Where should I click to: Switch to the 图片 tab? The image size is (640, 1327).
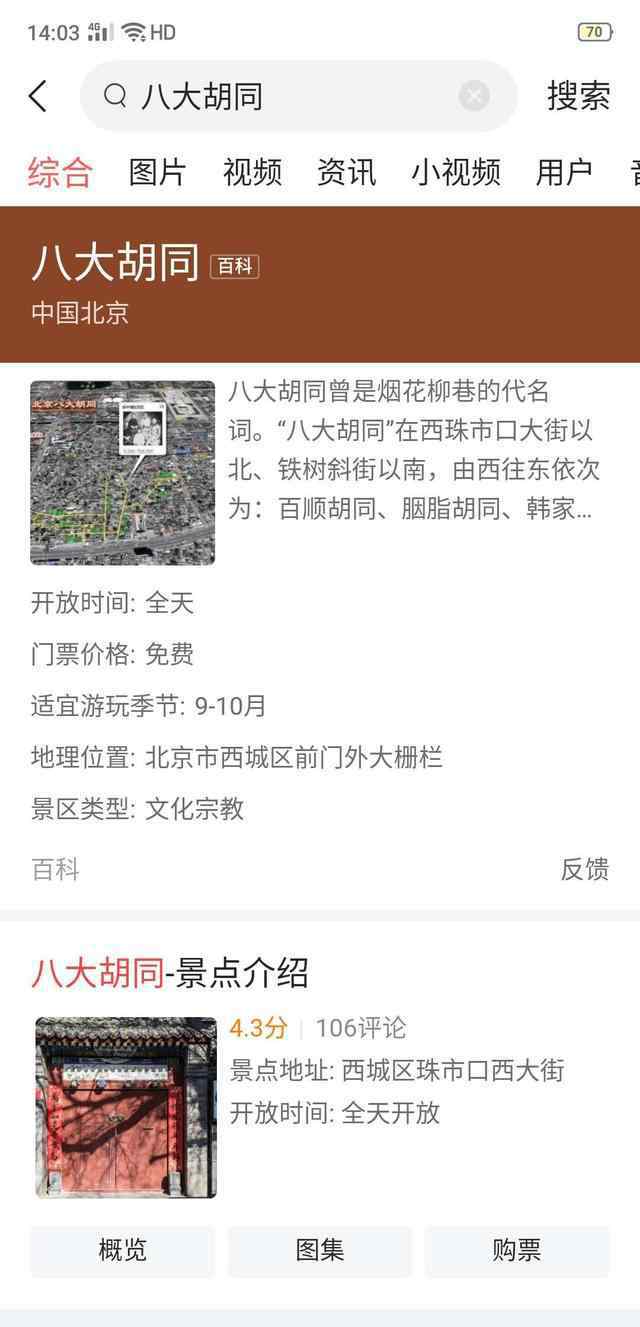157,172
